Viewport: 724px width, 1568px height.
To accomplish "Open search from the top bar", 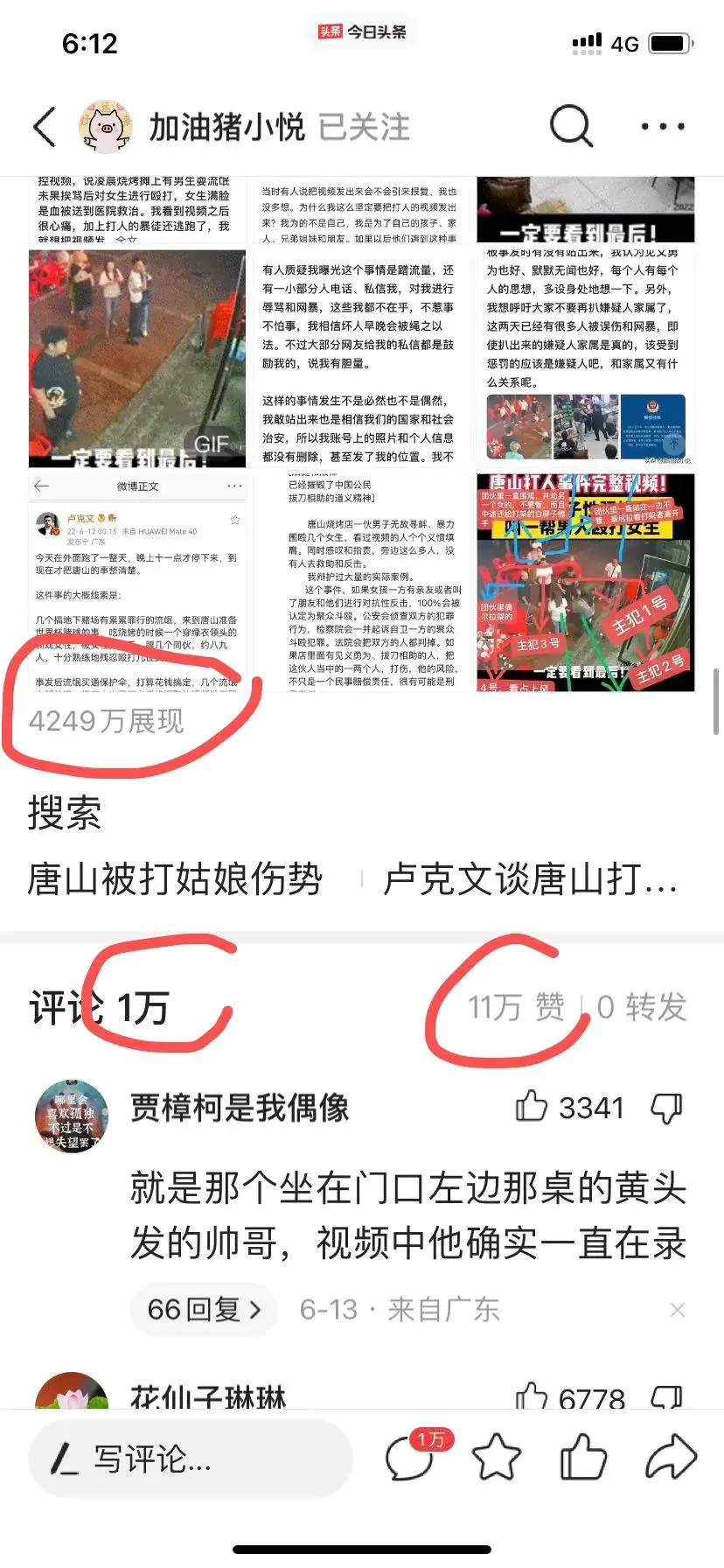I will (571, 126).
